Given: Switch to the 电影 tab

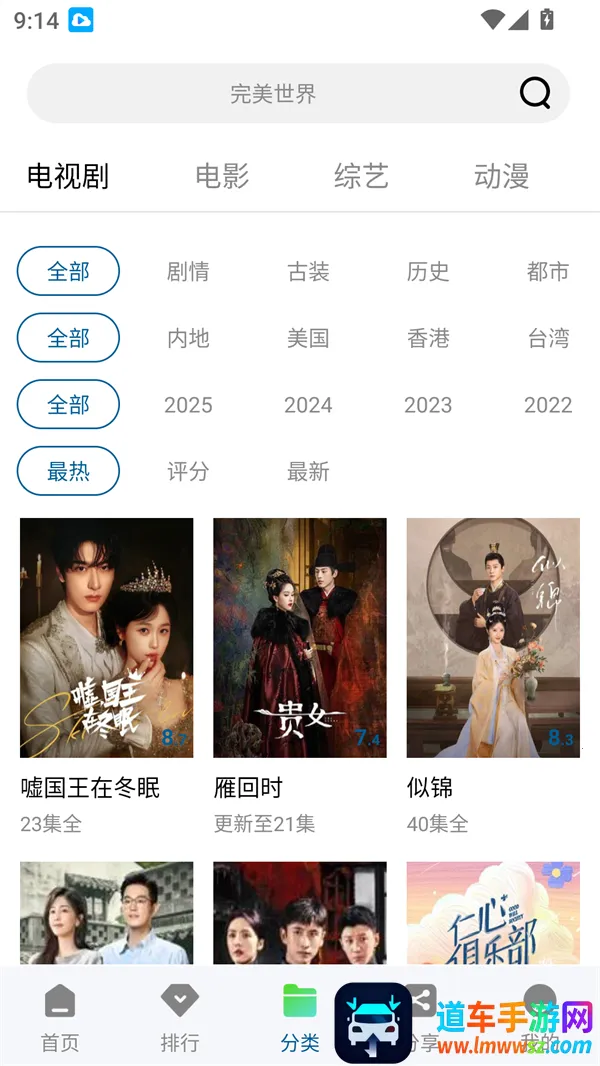Looking at the screenshot, I should (222, 177).
